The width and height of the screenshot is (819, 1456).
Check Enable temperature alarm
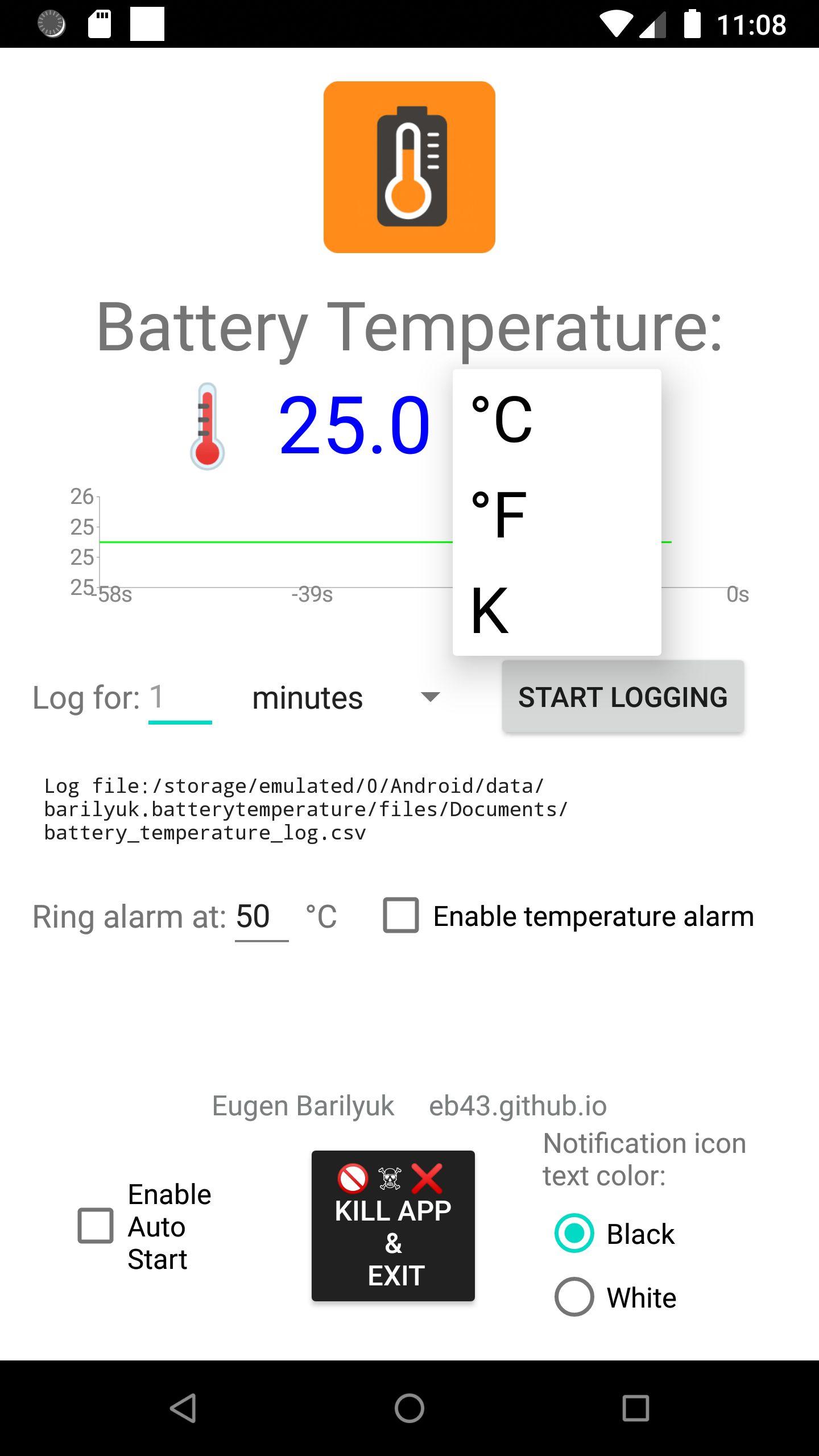pyautogui.click(x=401, y=916)
